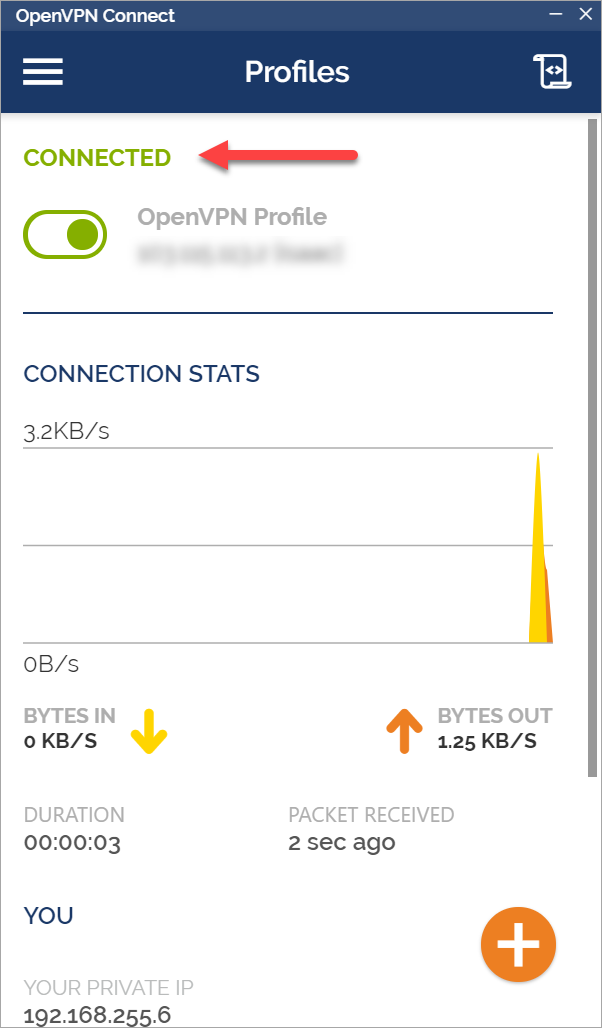Open the connection log icon
The width and height of the screenshot is (602, 1028).
click(x=552, y=71)
